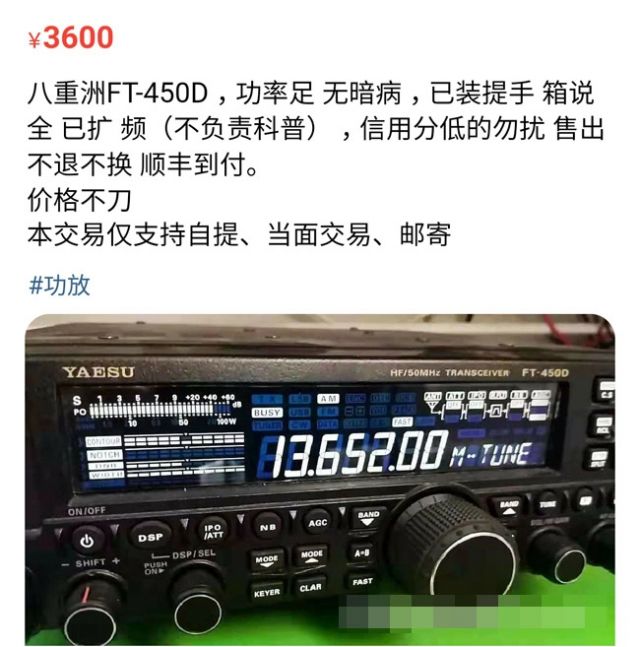Open the #功放 hashtag link
Screen dimensions: 640x647
click(60, 285)
